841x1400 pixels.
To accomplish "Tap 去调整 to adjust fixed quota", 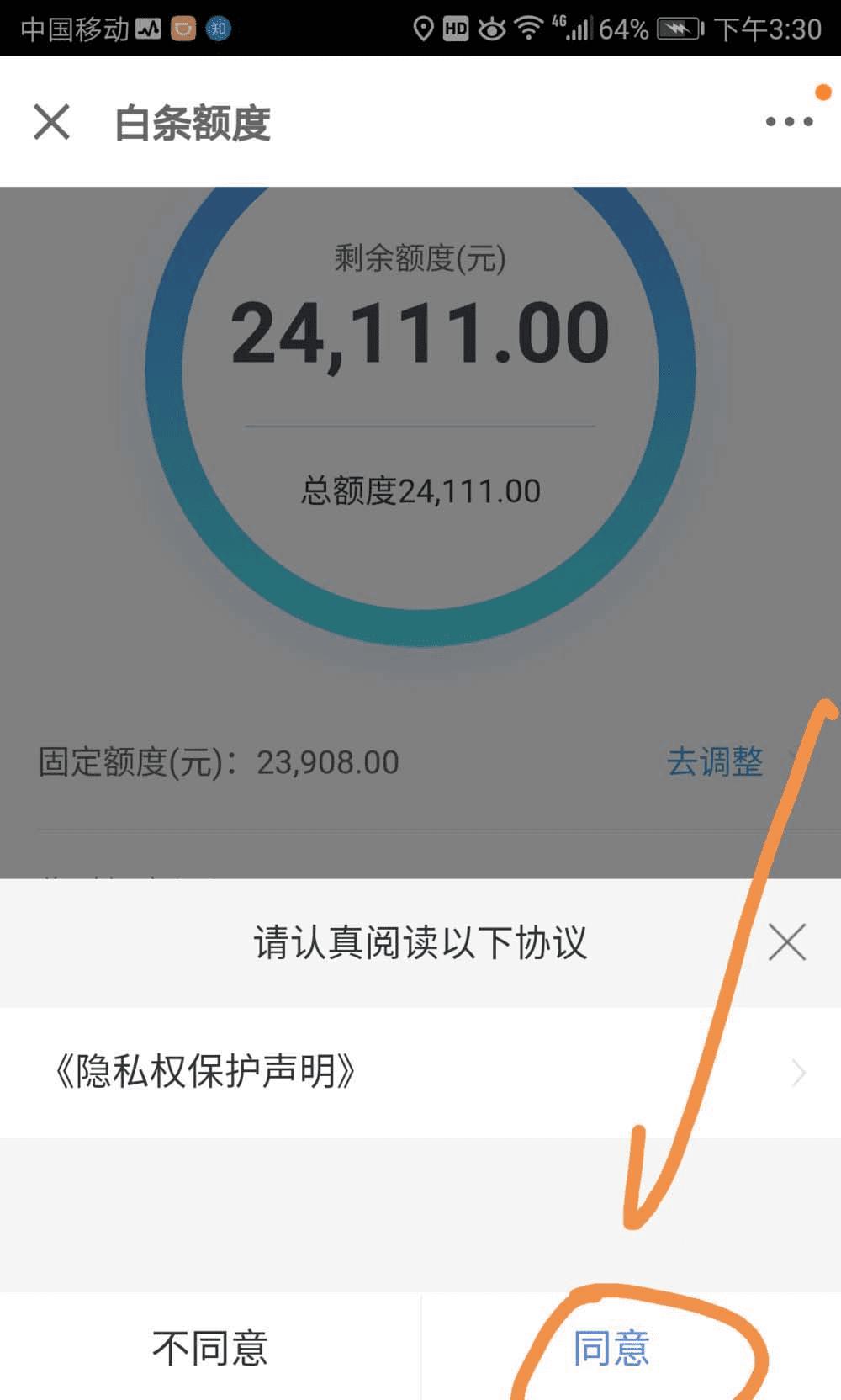I will [x=714, y=762].
